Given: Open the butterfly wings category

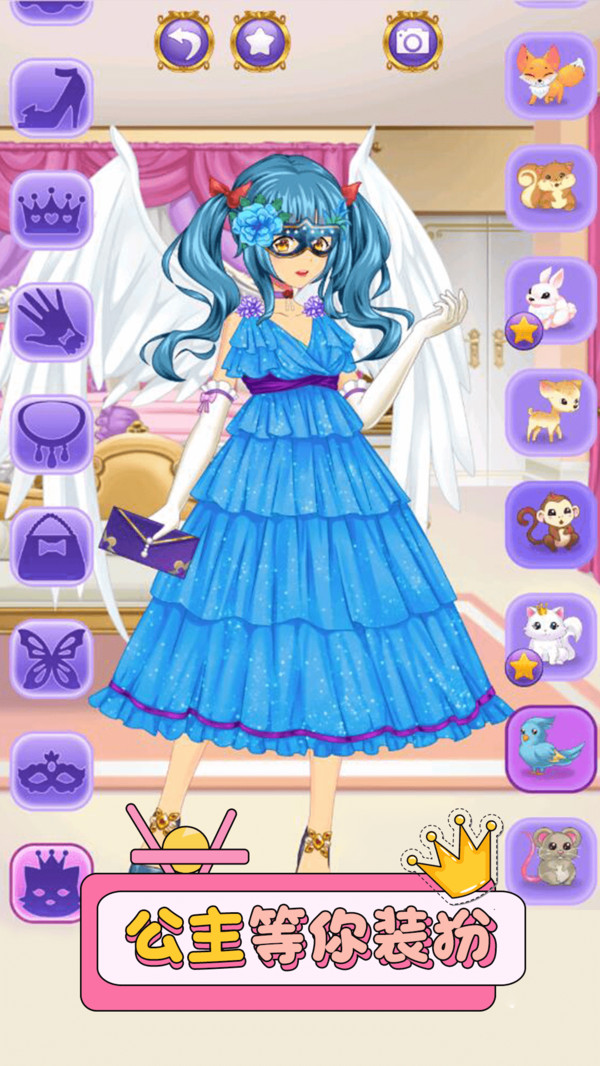Looking at the screenshot, I should click(52, 659).
